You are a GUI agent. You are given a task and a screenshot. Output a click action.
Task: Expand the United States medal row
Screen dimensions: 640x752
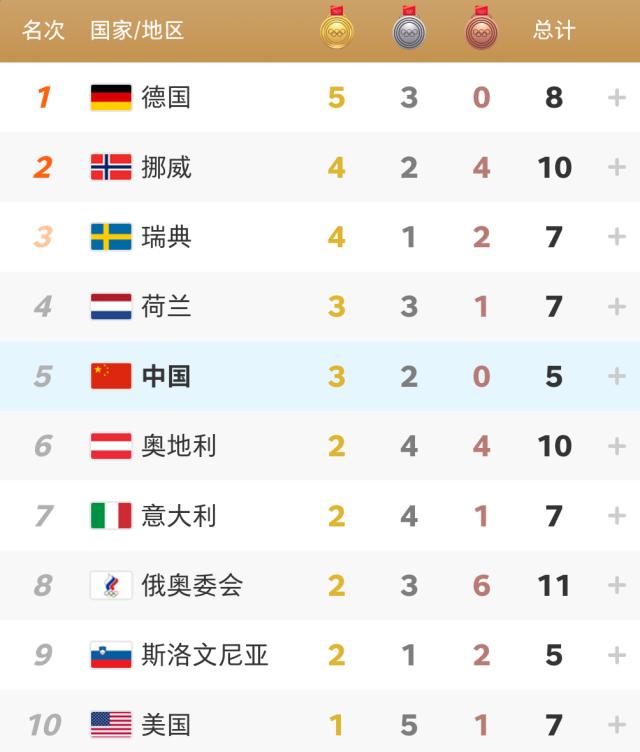[616, 724]
